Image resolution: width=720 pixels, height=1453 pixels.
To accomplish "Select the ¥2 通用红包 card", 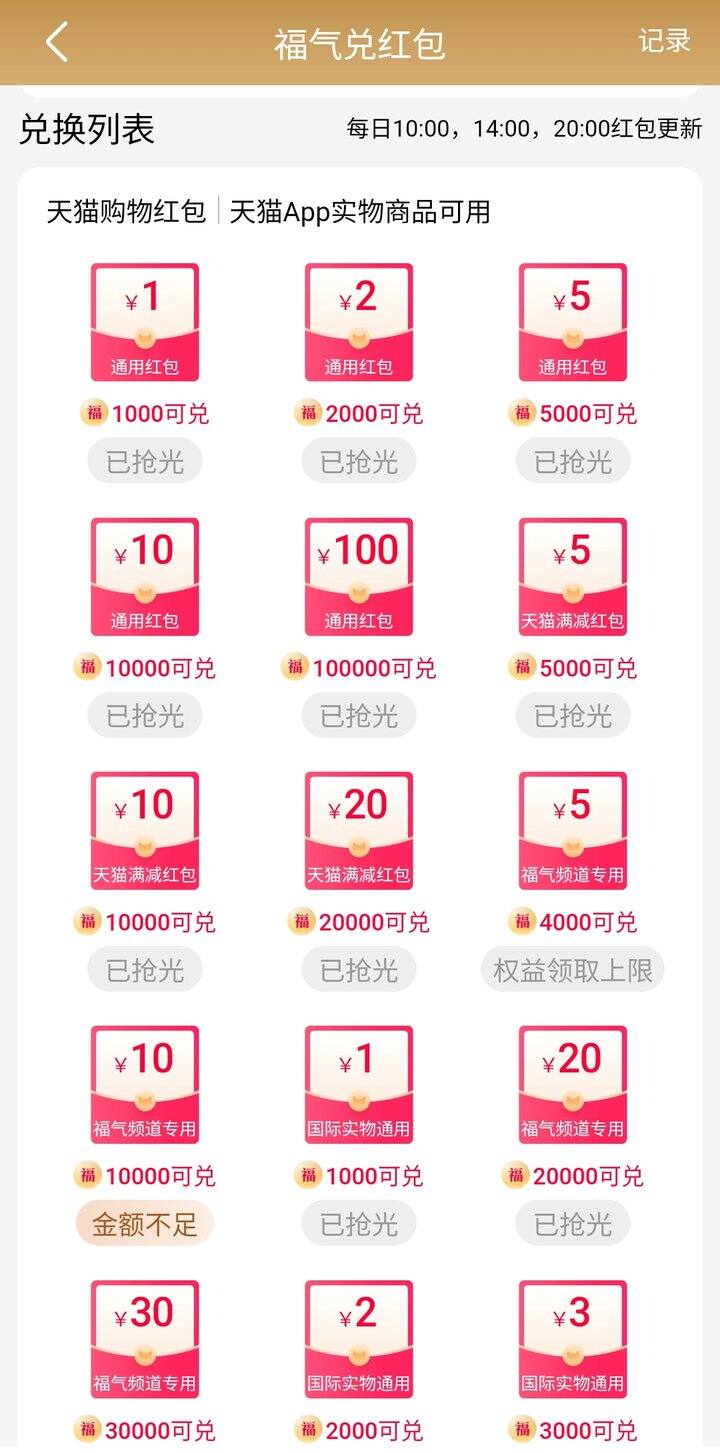I will coord(359,322).
